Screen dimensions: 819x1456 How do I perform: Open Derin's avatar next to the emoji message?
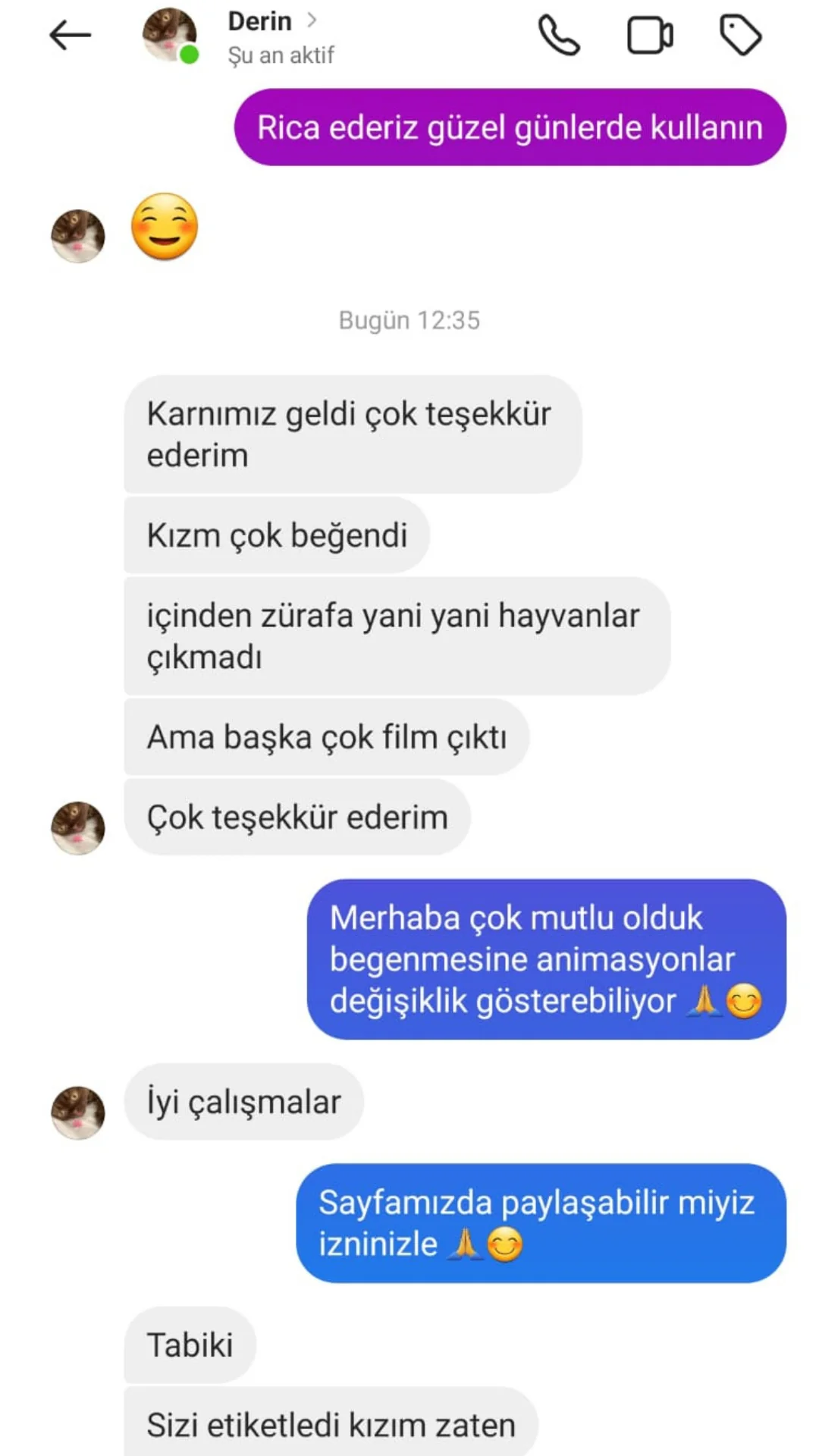pyautogui.click(x=78, y=237)
